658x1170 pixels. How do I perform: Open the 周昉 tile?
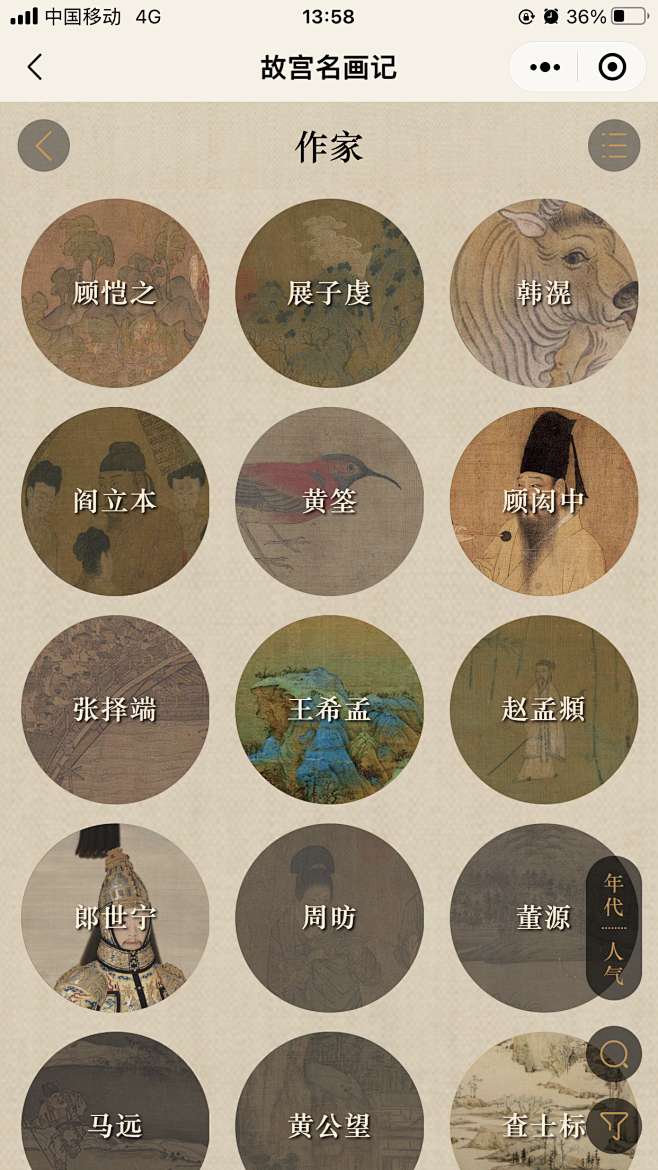[329, 918]
